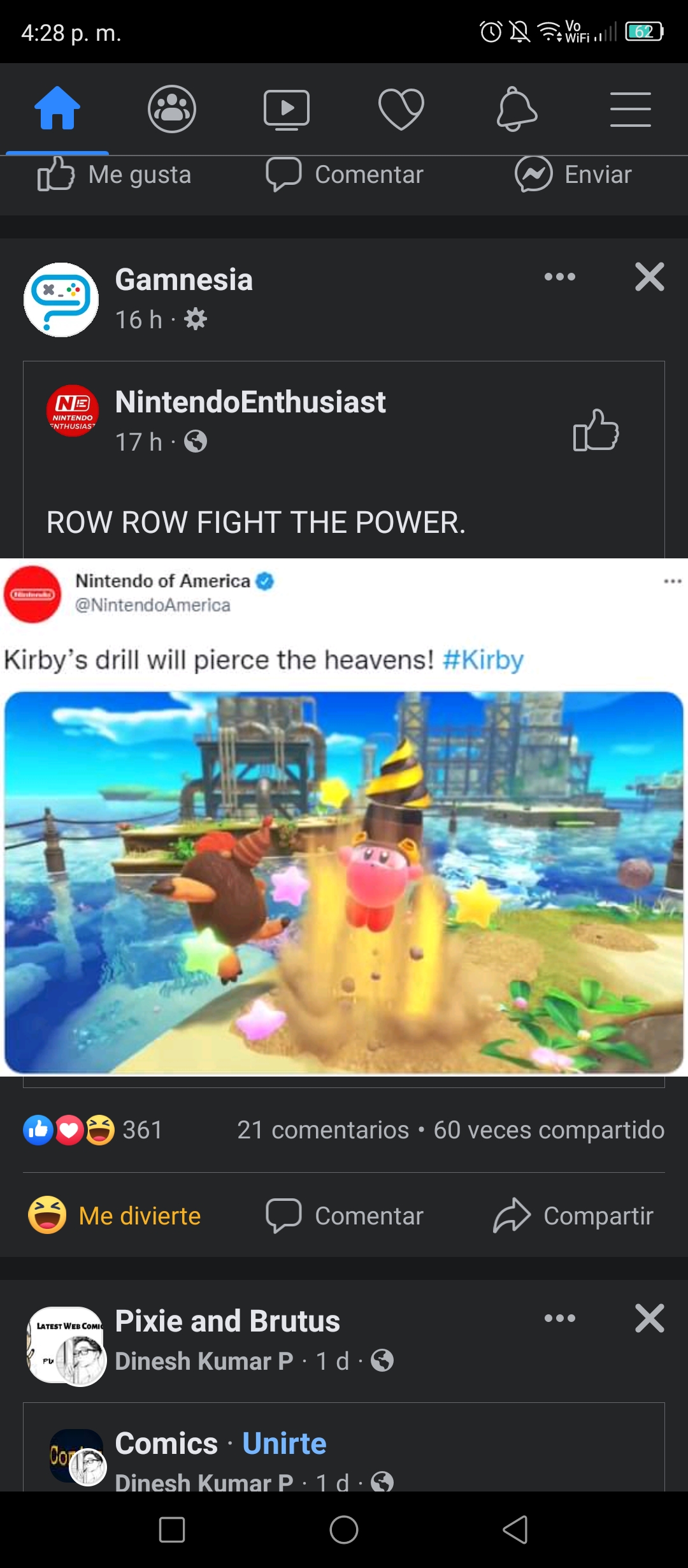Image resolution: width=688 pixels, height=1568 pixels.
Task: Open the NintendoEnthusiast page
Action: pos(250,402)
